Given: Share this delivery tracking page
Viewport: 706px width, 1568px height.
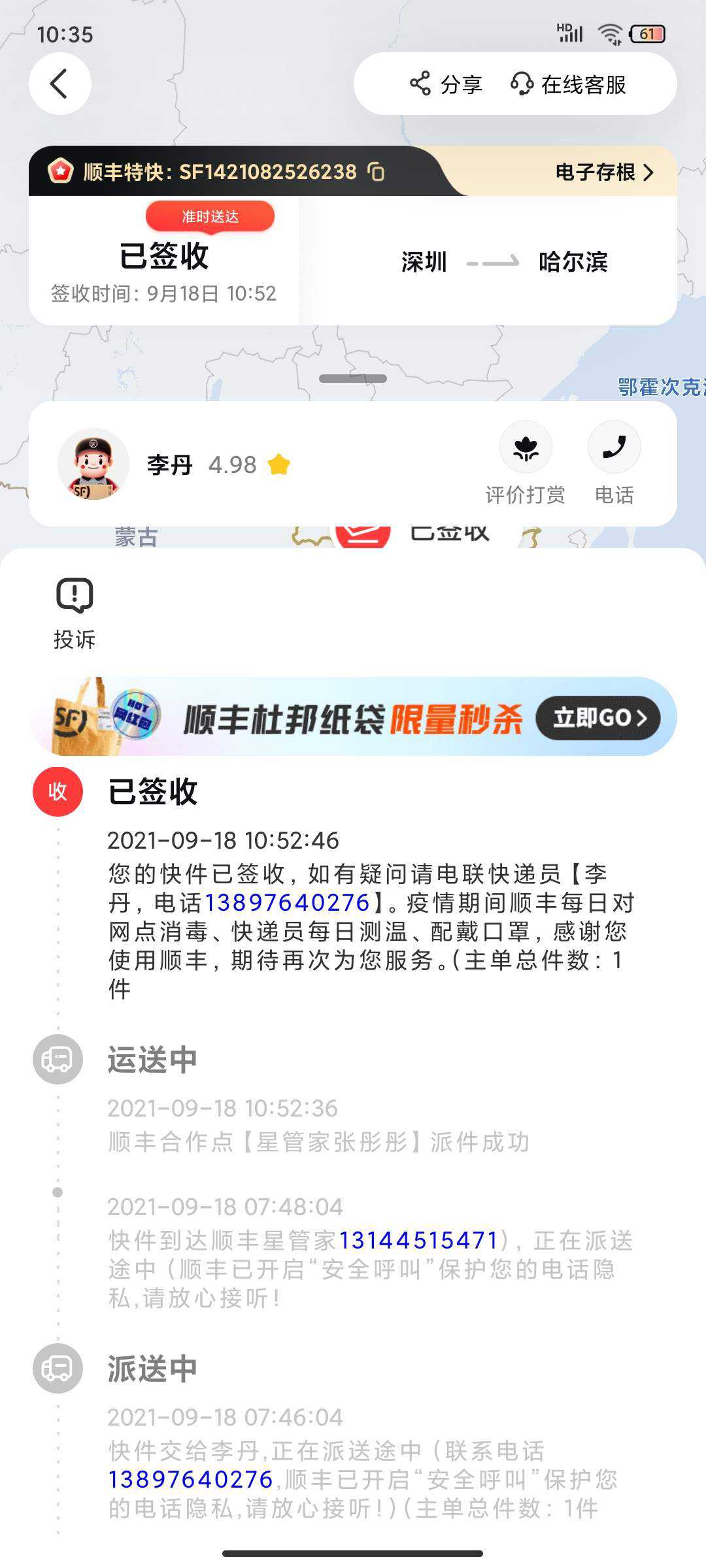Looking at the screenshot, I should coord(446,84).
